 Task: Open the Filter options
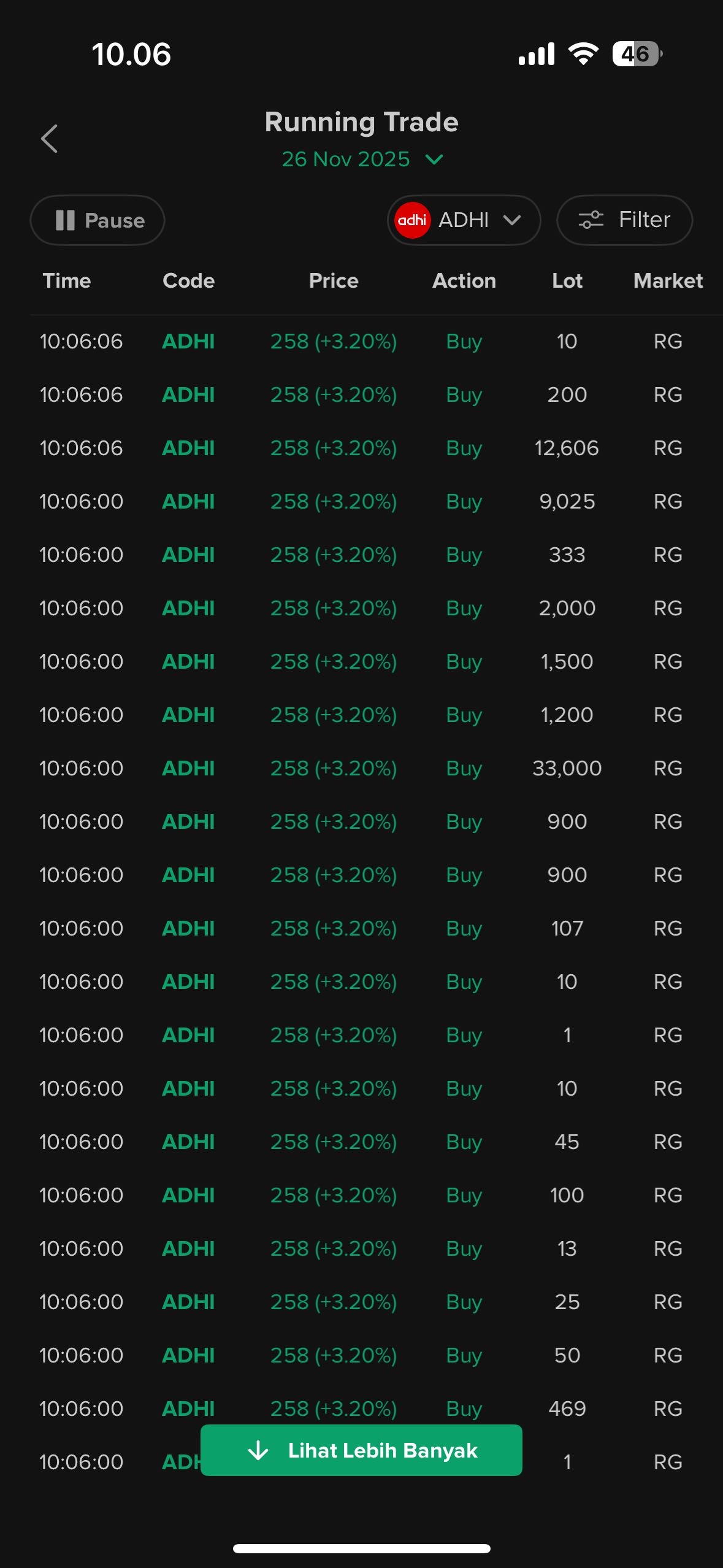point(624,220)
